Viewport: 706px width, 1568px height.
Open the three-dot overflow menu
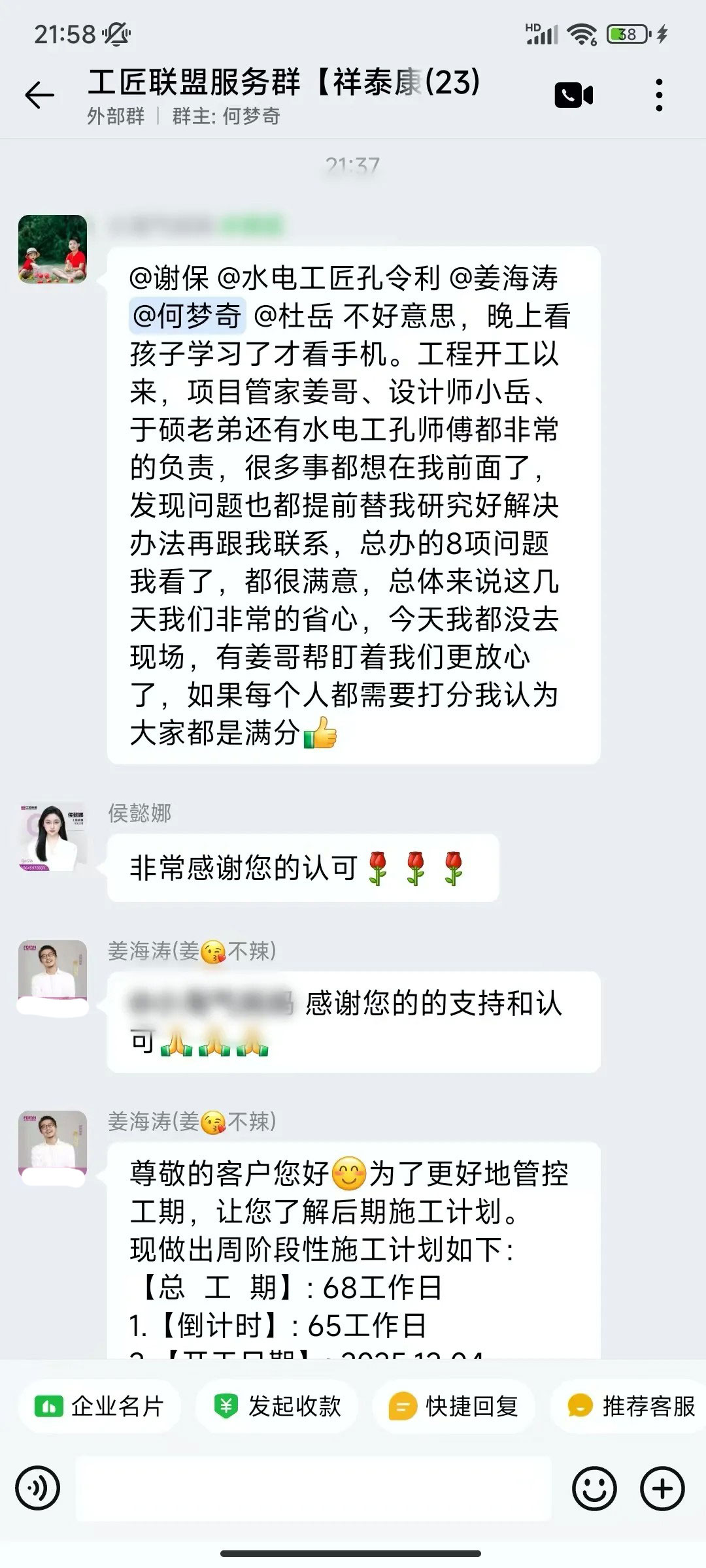pos(659,95)
